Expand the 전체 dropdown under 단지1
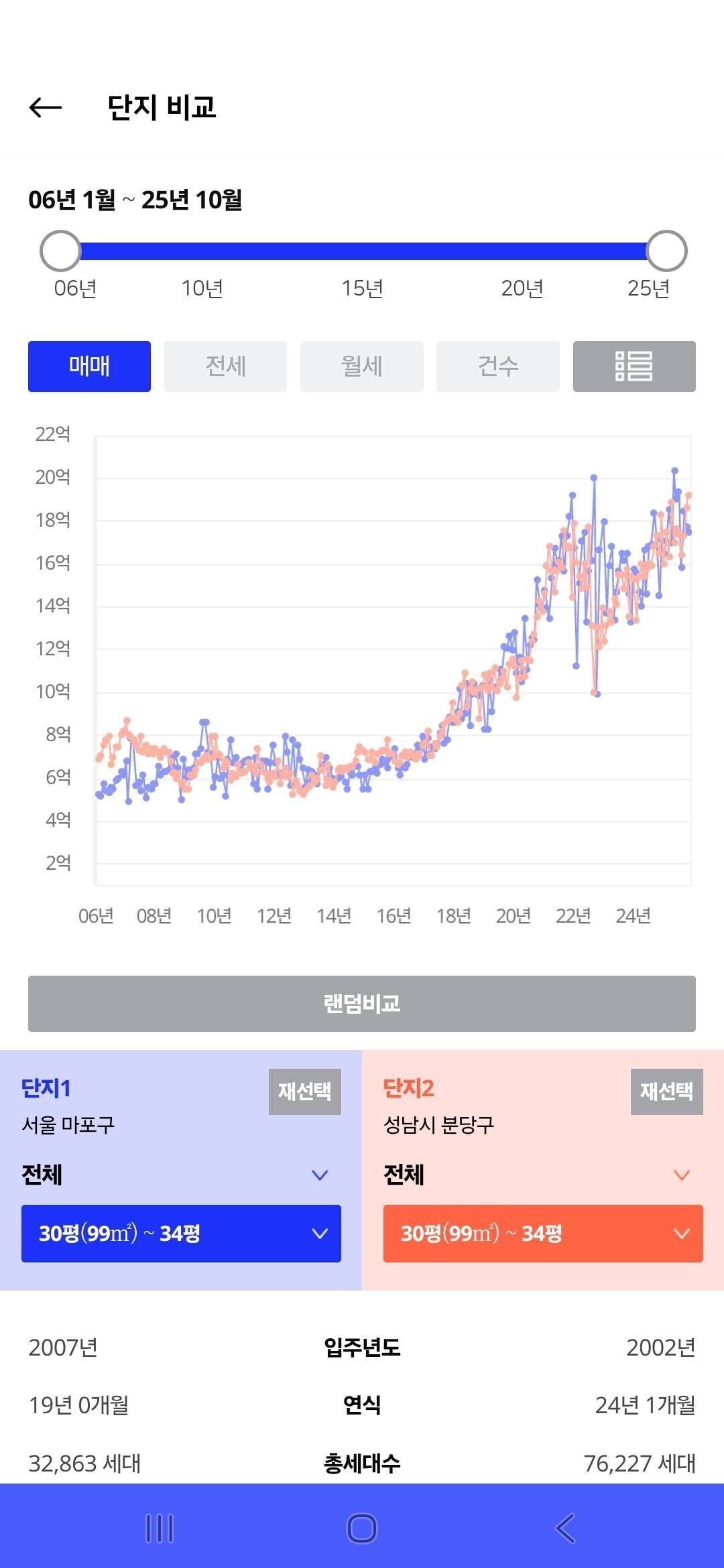Viewport: 724px width, 1568px height. [x=181, y=1175]
